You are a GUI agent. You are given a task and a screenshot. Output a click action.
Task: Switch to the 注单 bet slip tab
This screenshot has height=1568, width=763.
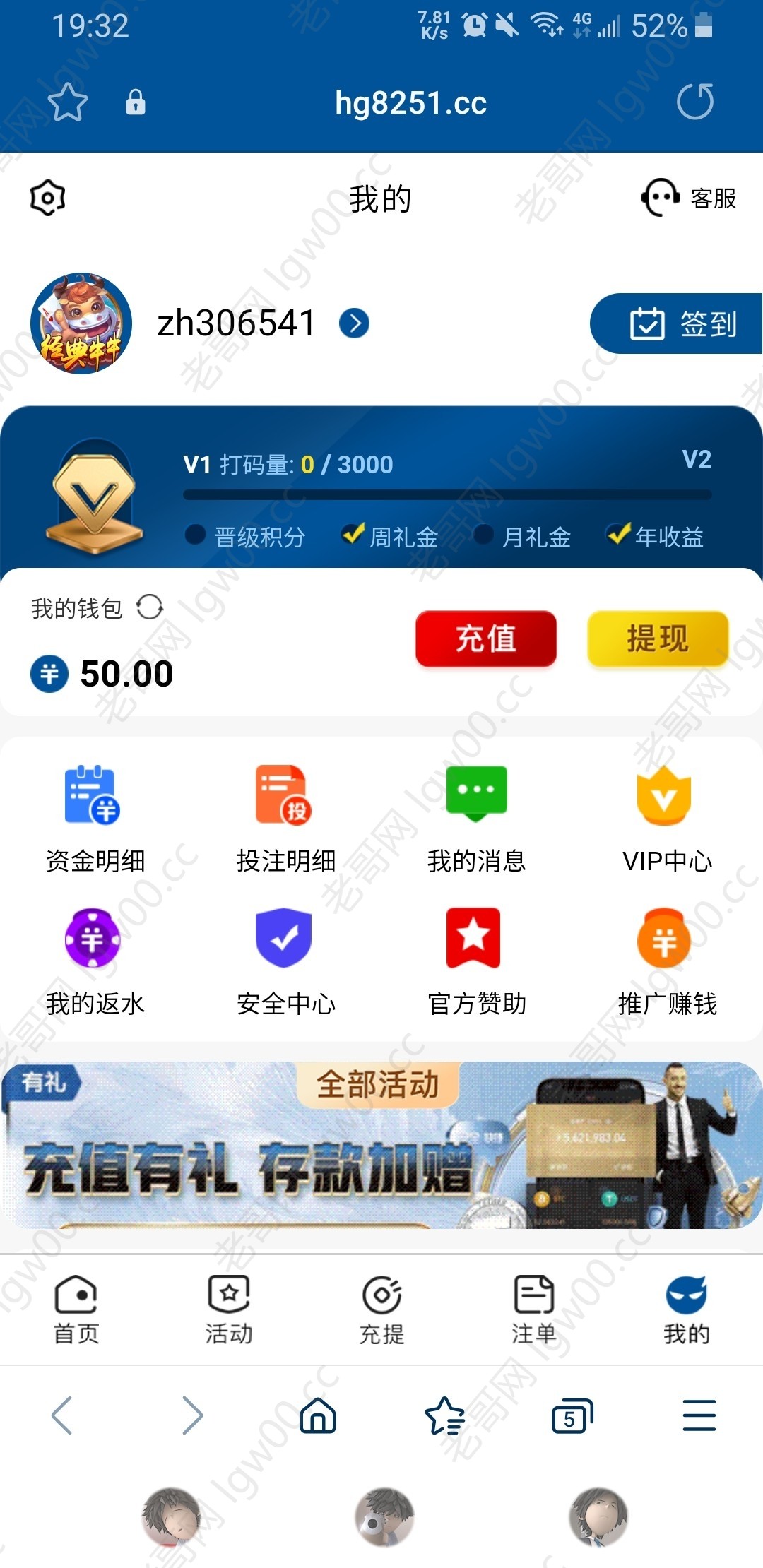534,1309
